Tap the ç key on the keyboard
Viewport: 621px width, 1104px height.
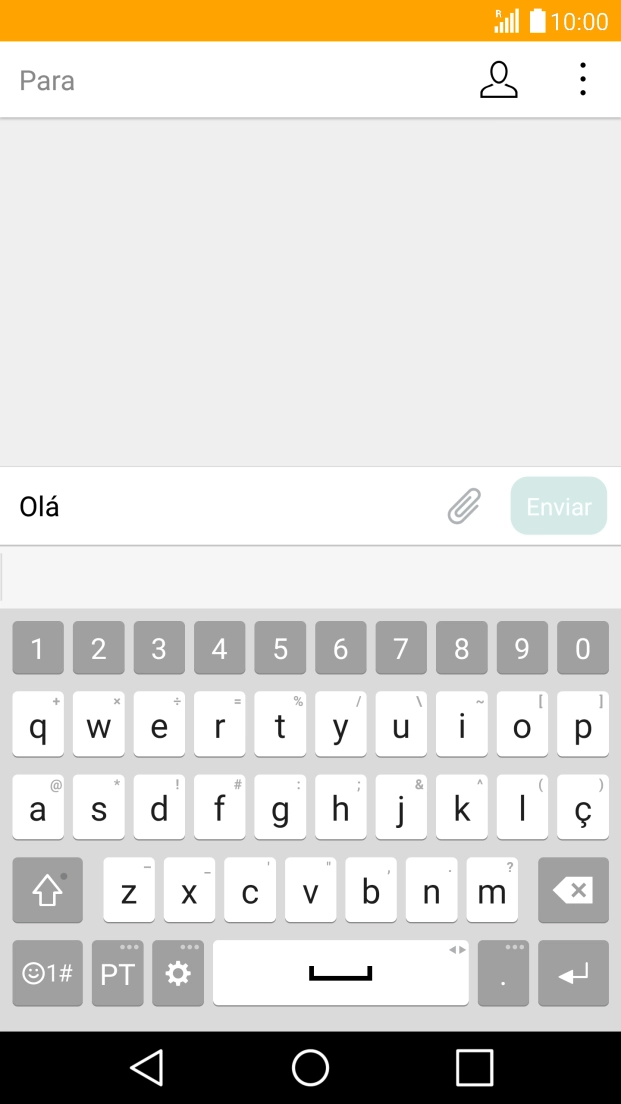tap(583, 807)
